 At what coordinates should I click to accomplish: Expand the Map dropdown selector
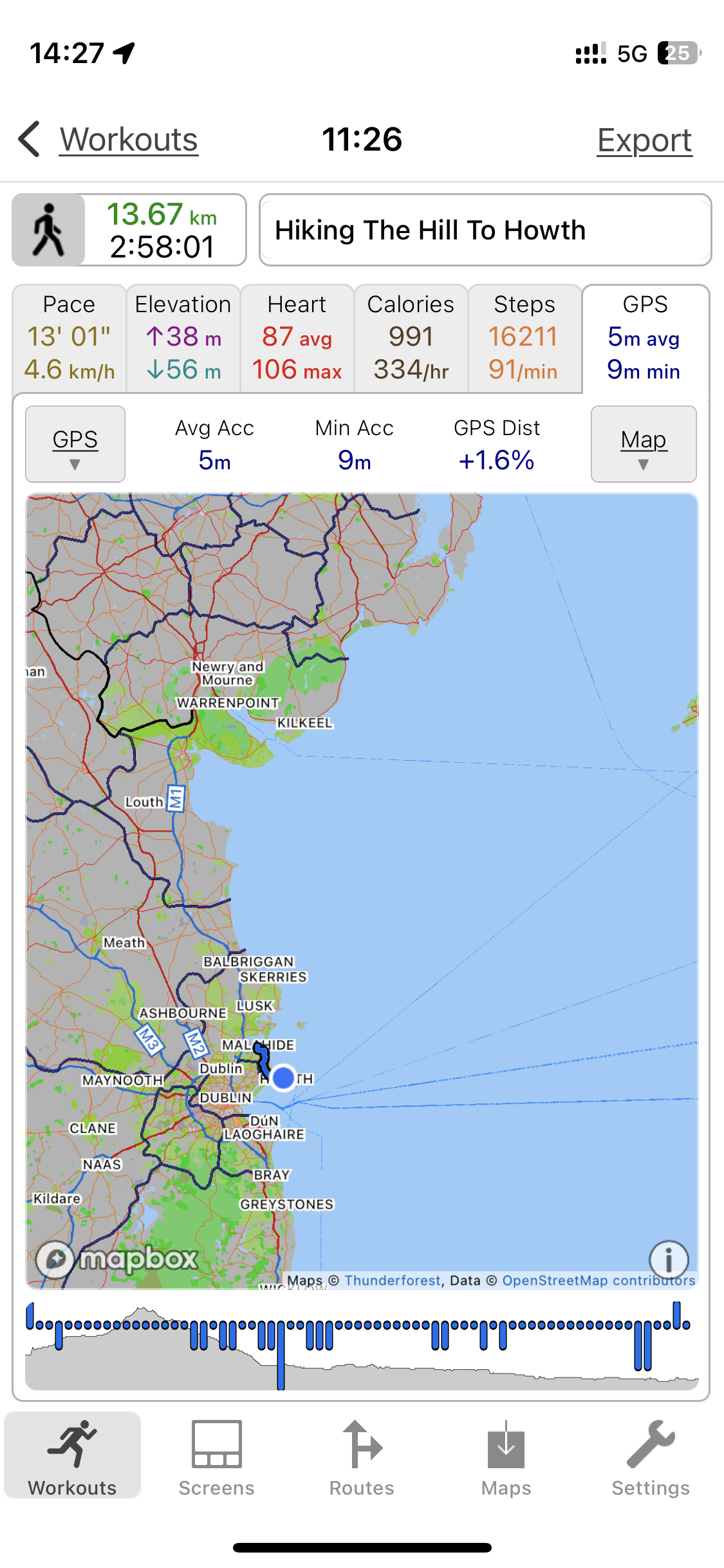(644, 444)
